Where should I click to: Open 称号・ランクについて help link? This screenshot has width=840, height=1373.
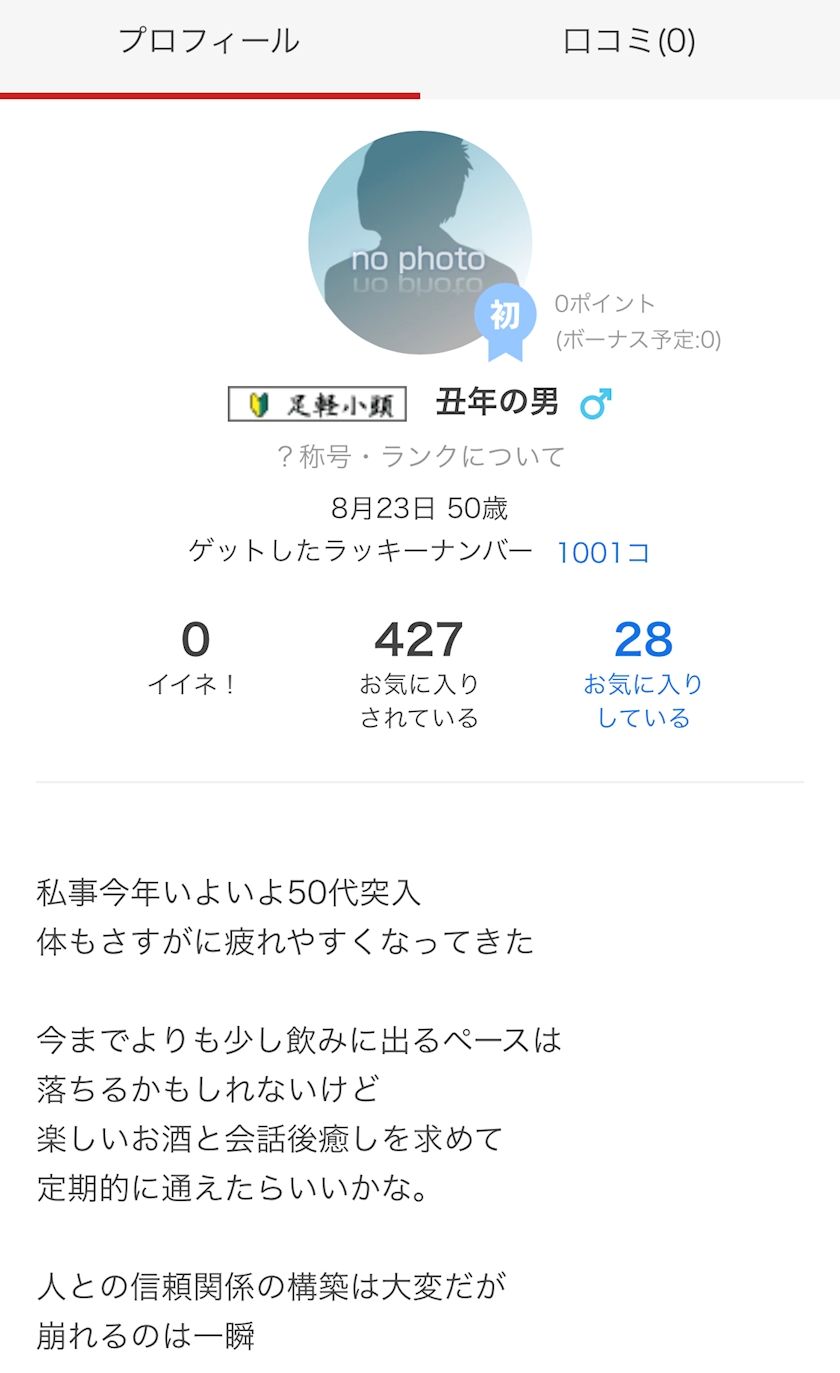[420, 457]
